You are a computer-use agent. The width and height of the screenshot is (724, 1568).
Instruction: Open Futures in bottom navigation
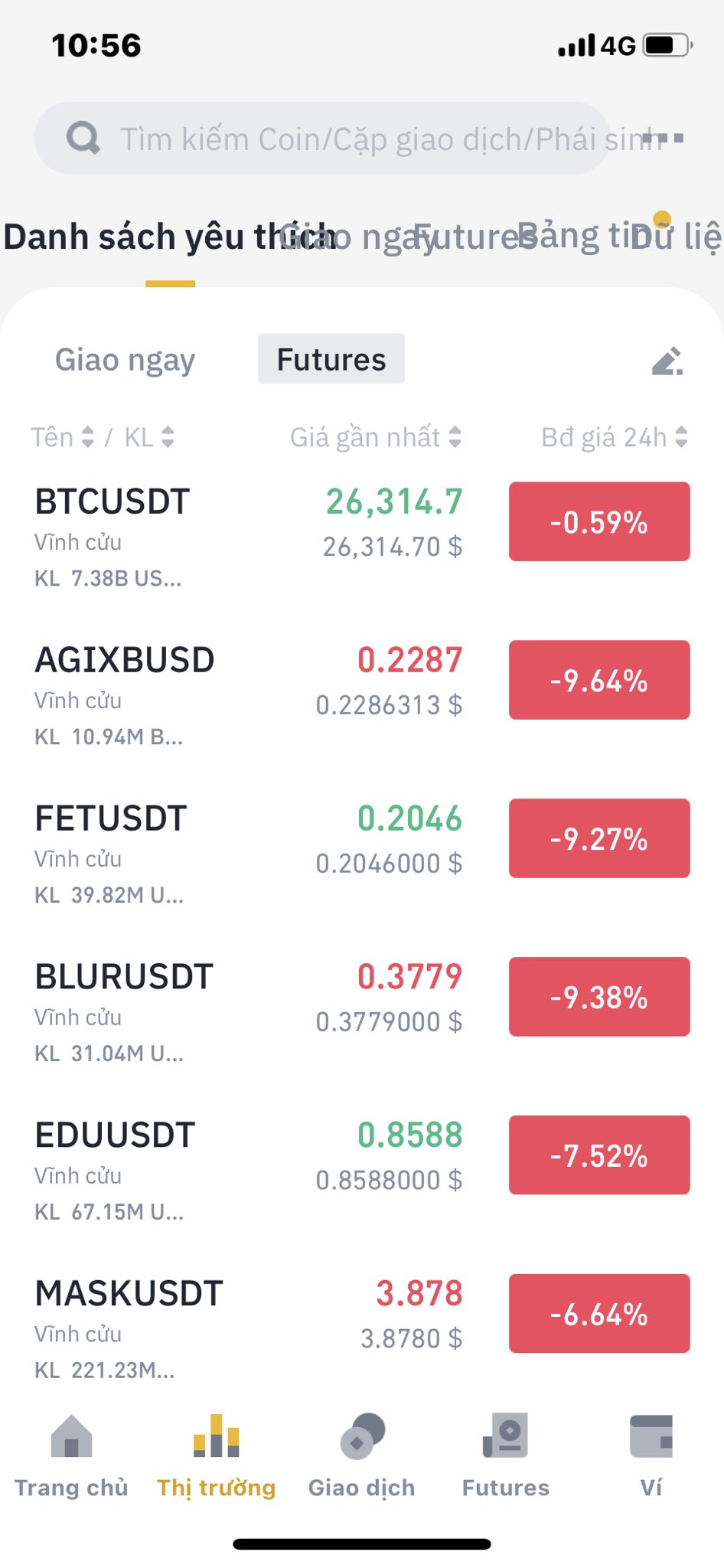coord(506,1456)
